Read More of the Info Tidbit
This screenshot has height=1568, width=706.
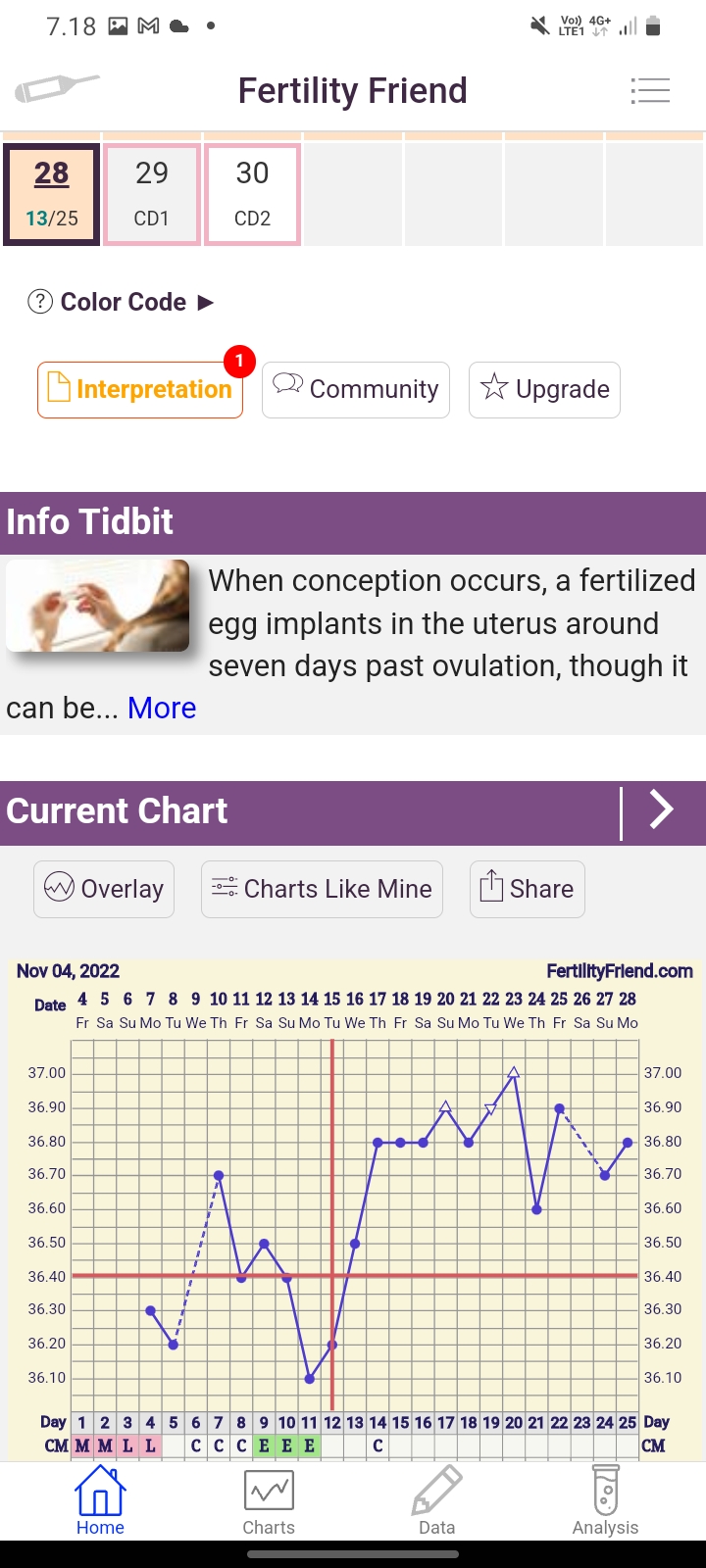(x=162, y=708)
